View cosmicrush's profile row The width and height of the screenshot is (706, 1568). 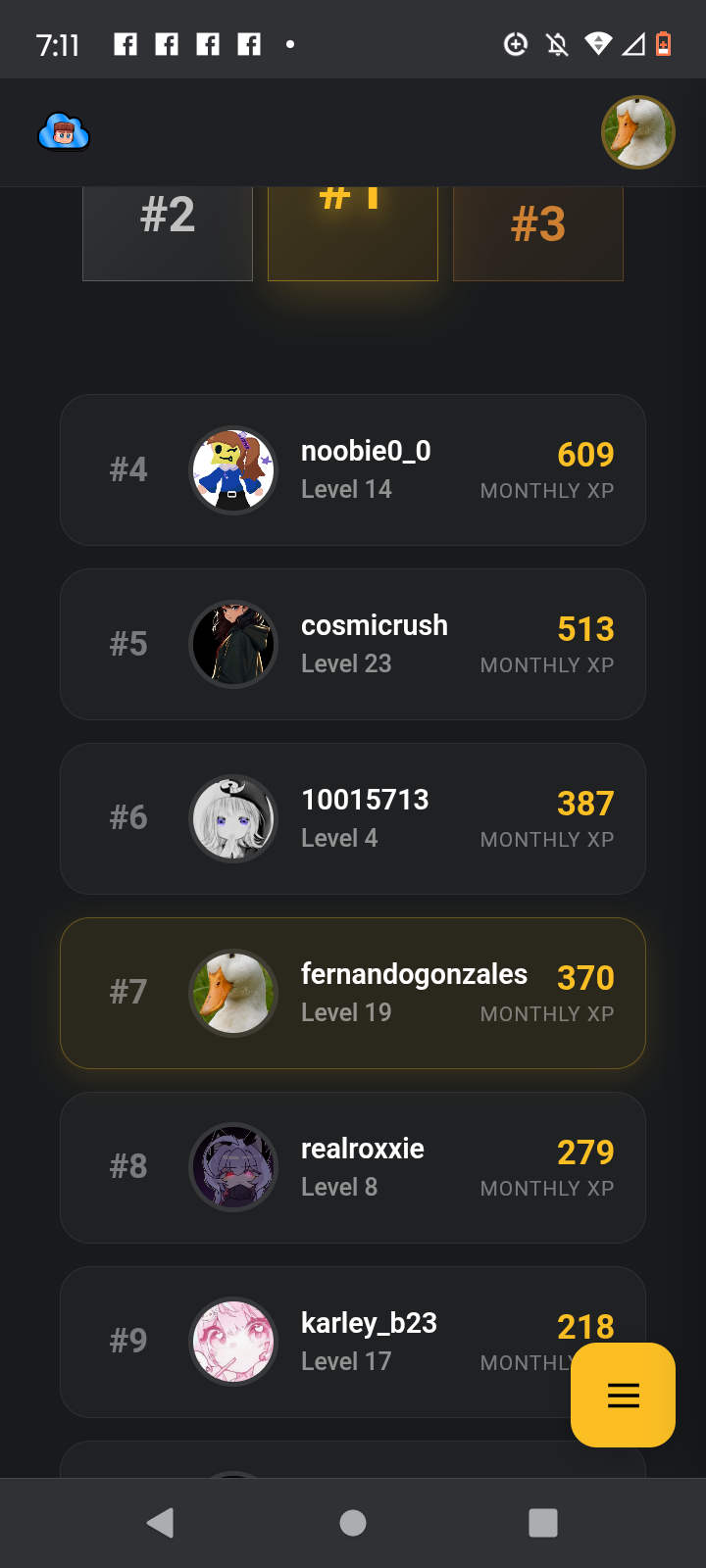click(353, 644)
